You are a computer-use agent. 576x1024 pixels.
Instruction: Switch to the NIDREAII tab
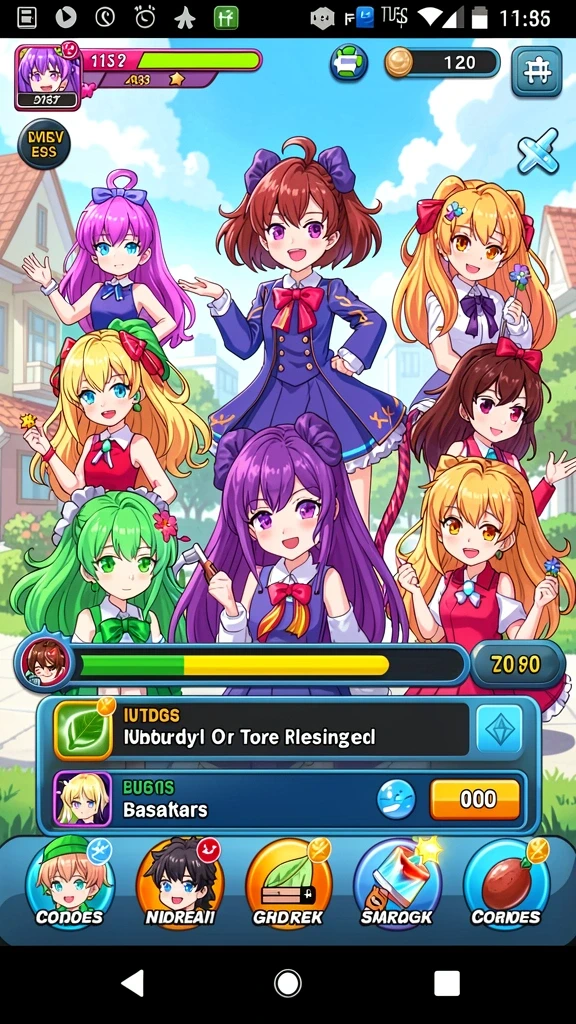click(179, 885)
